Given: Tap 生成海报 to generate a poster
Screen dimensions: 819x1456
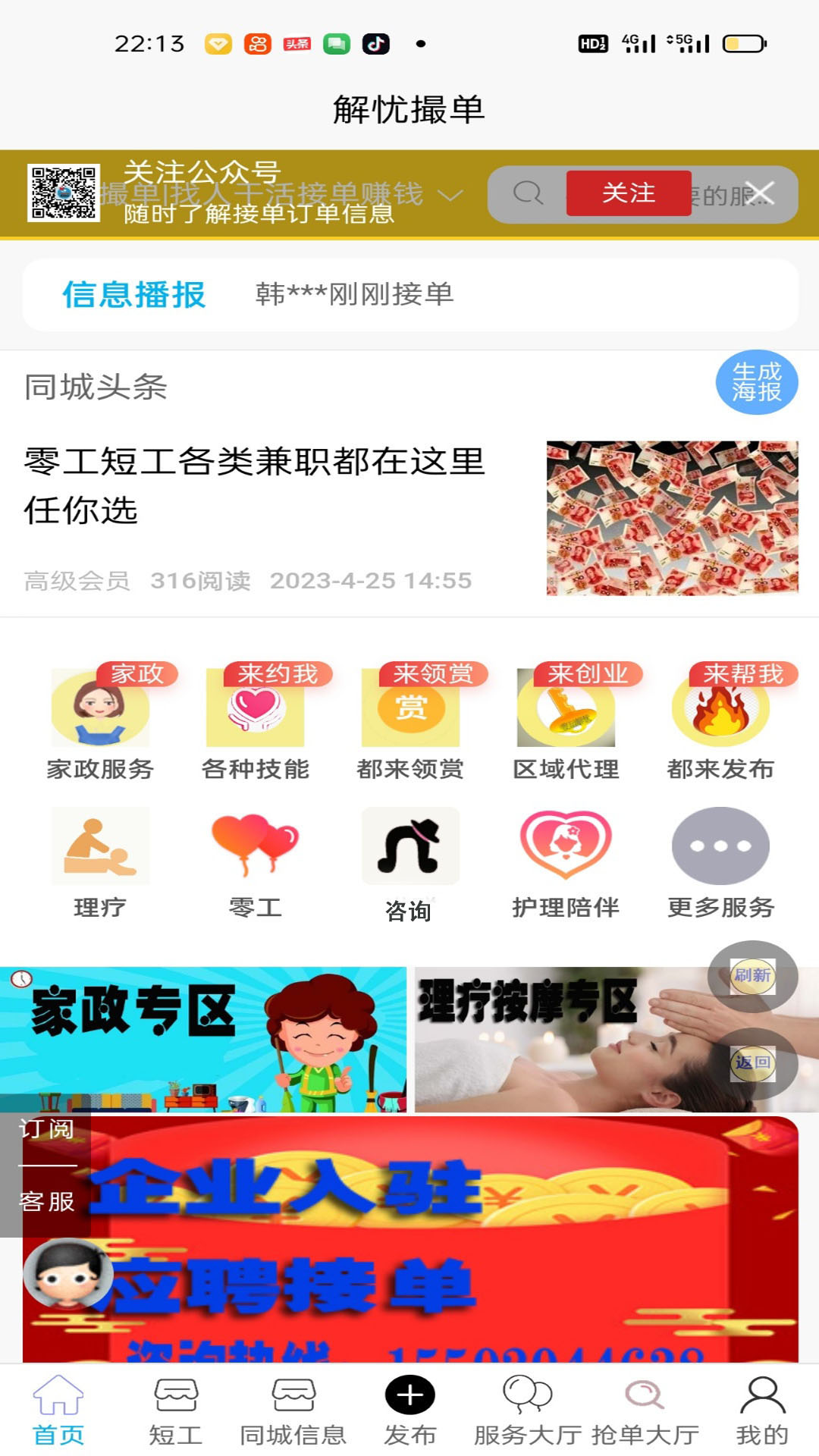Looking at the screenshot, I should coord(756,382).
